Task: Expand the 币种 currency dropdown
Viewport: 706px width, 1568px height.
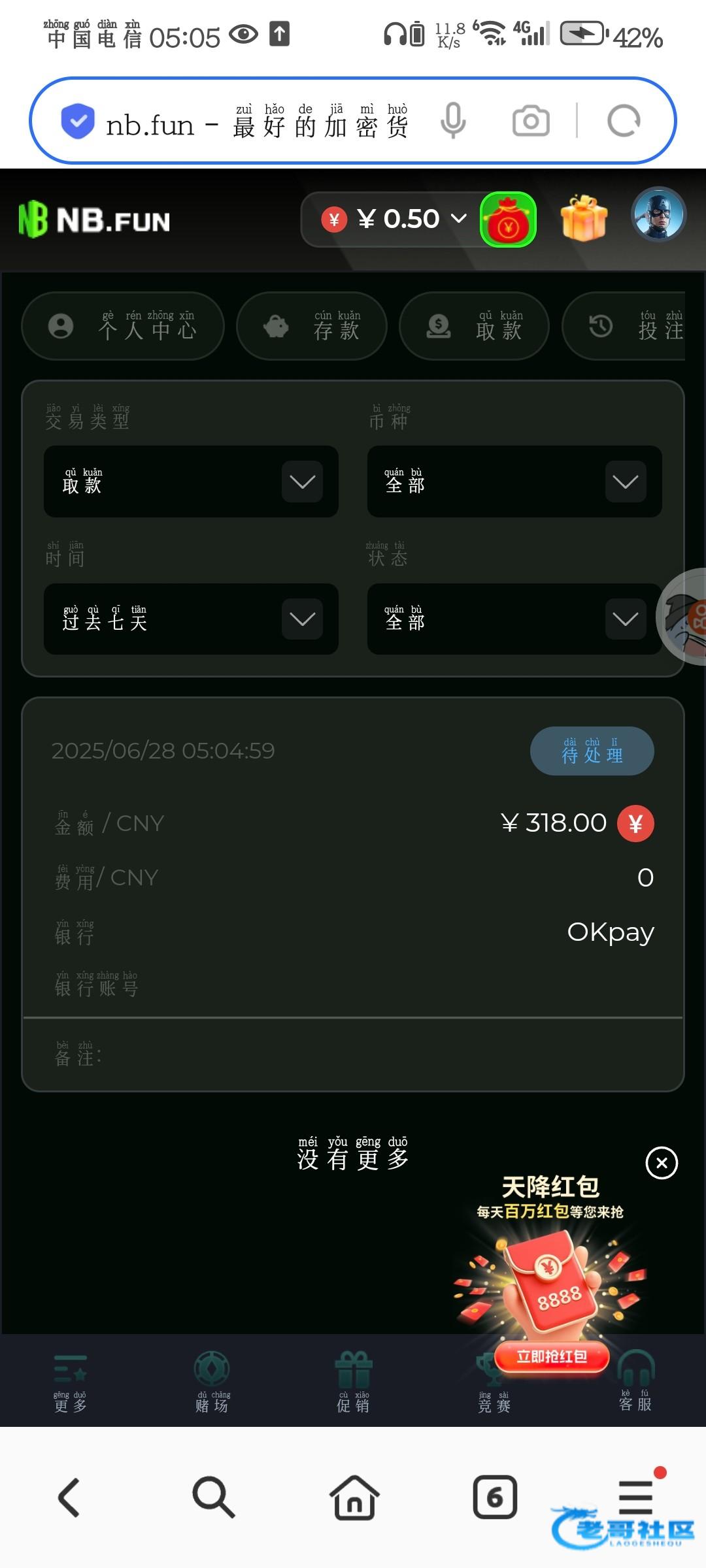Action: pos(514,482)
